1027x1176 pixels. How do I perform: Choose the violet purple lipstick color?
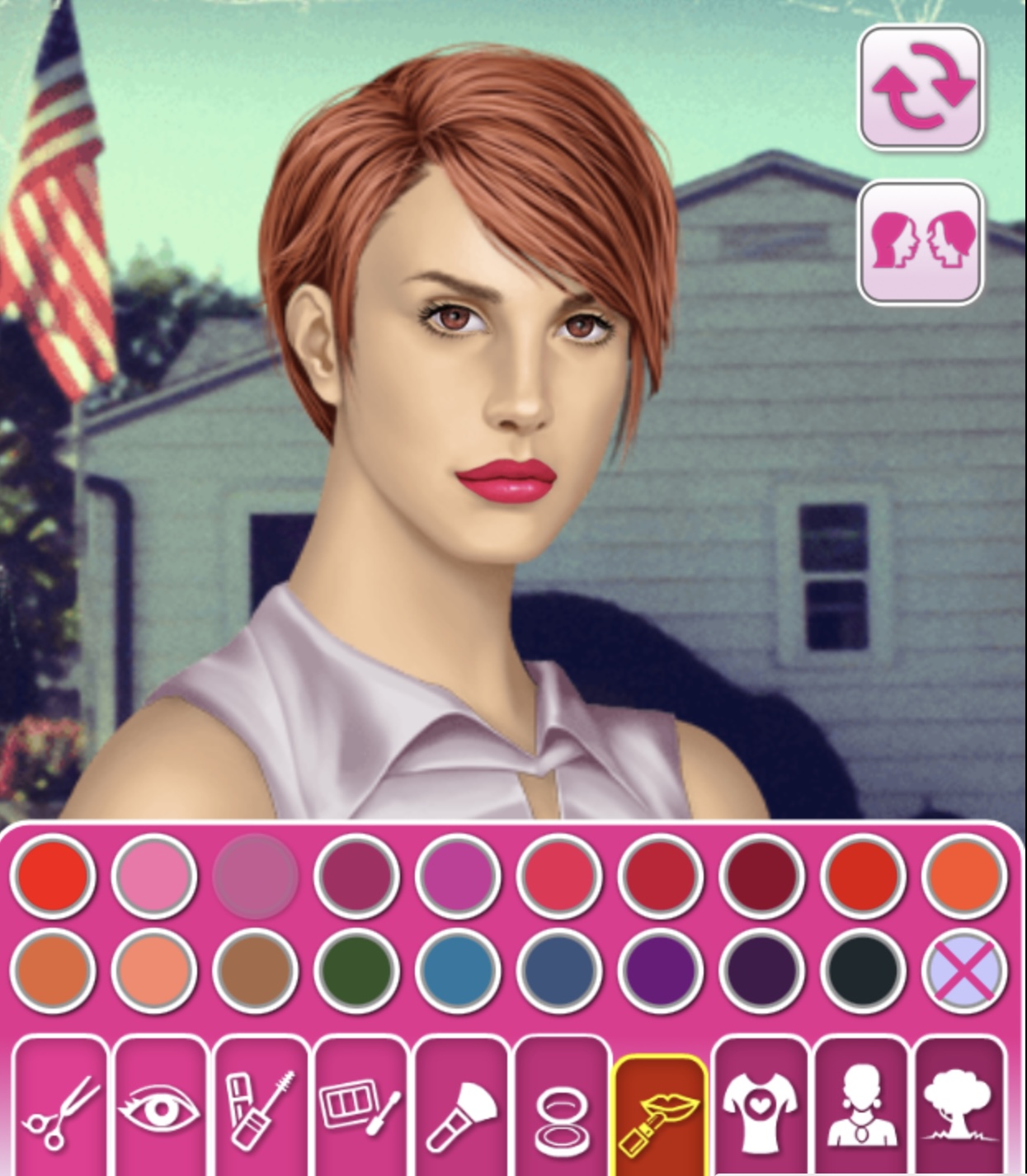[x=660, y=971]
